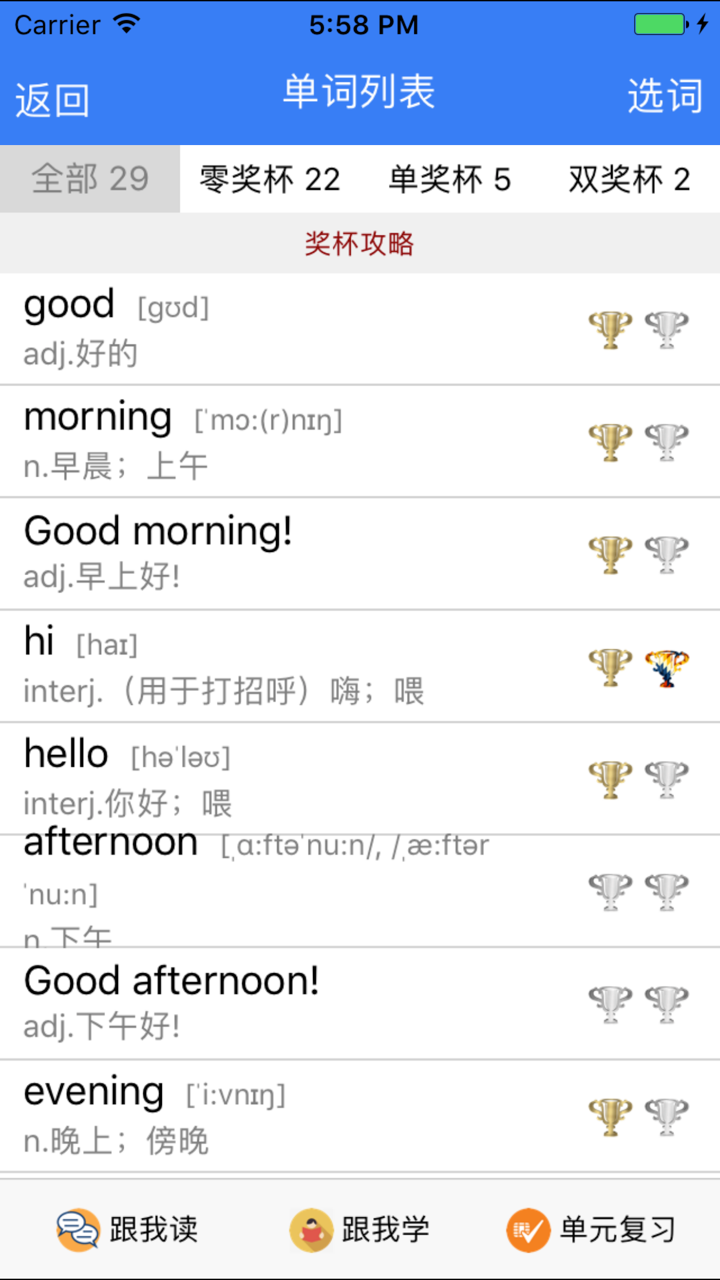Click the colorful trophy next to 'hi'
Screen dimensions: 720x1280
[666, 665]
